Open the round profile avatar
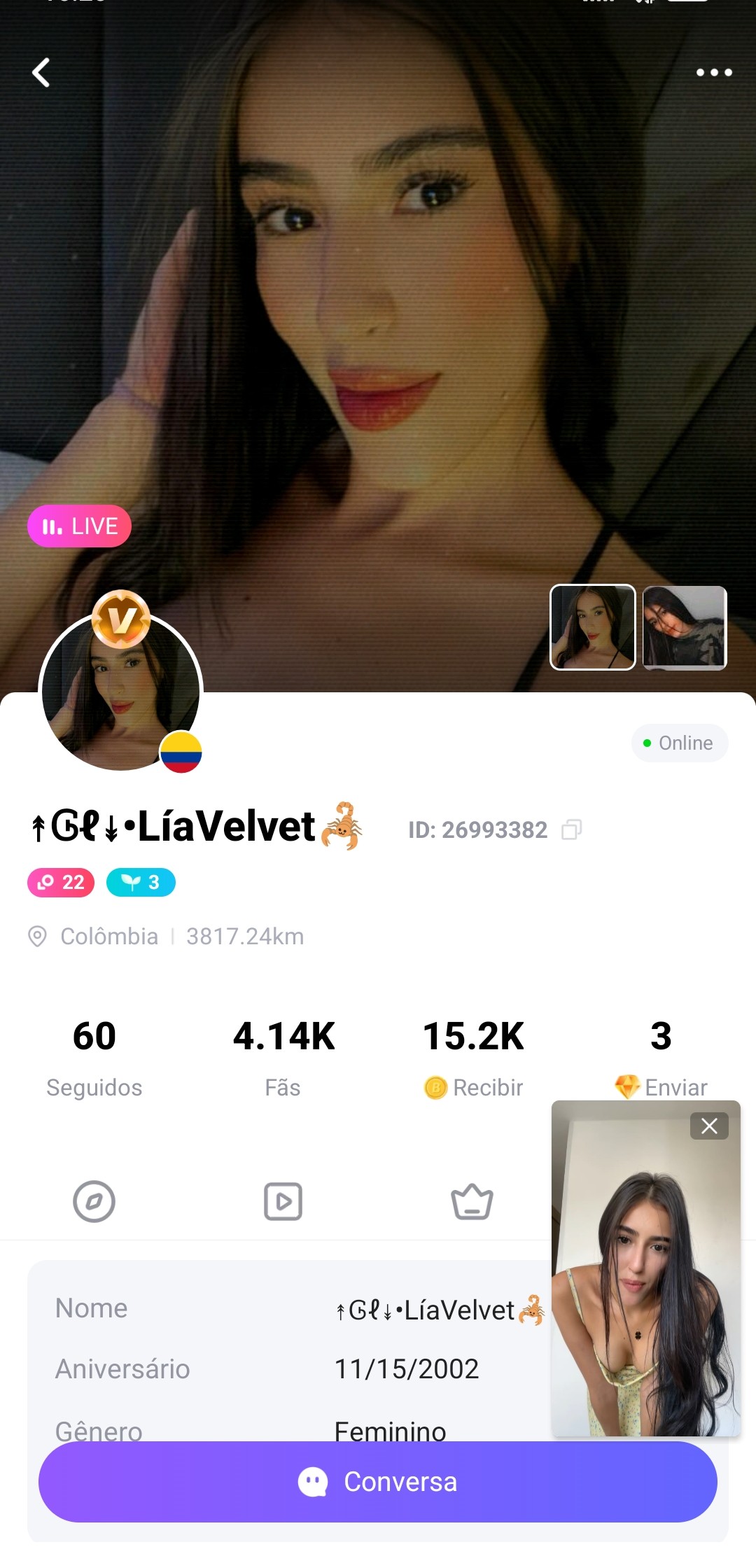The height and width of the screenshot is (1568, 756). click(120, 692)
